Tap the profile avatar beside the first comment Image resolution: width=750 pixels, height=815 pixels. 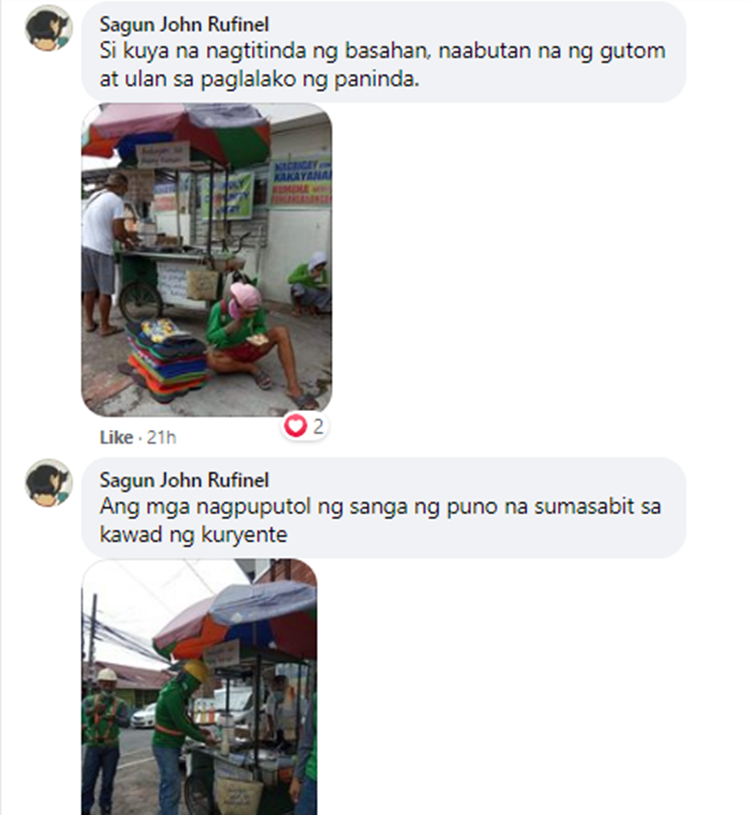[48, 27]
